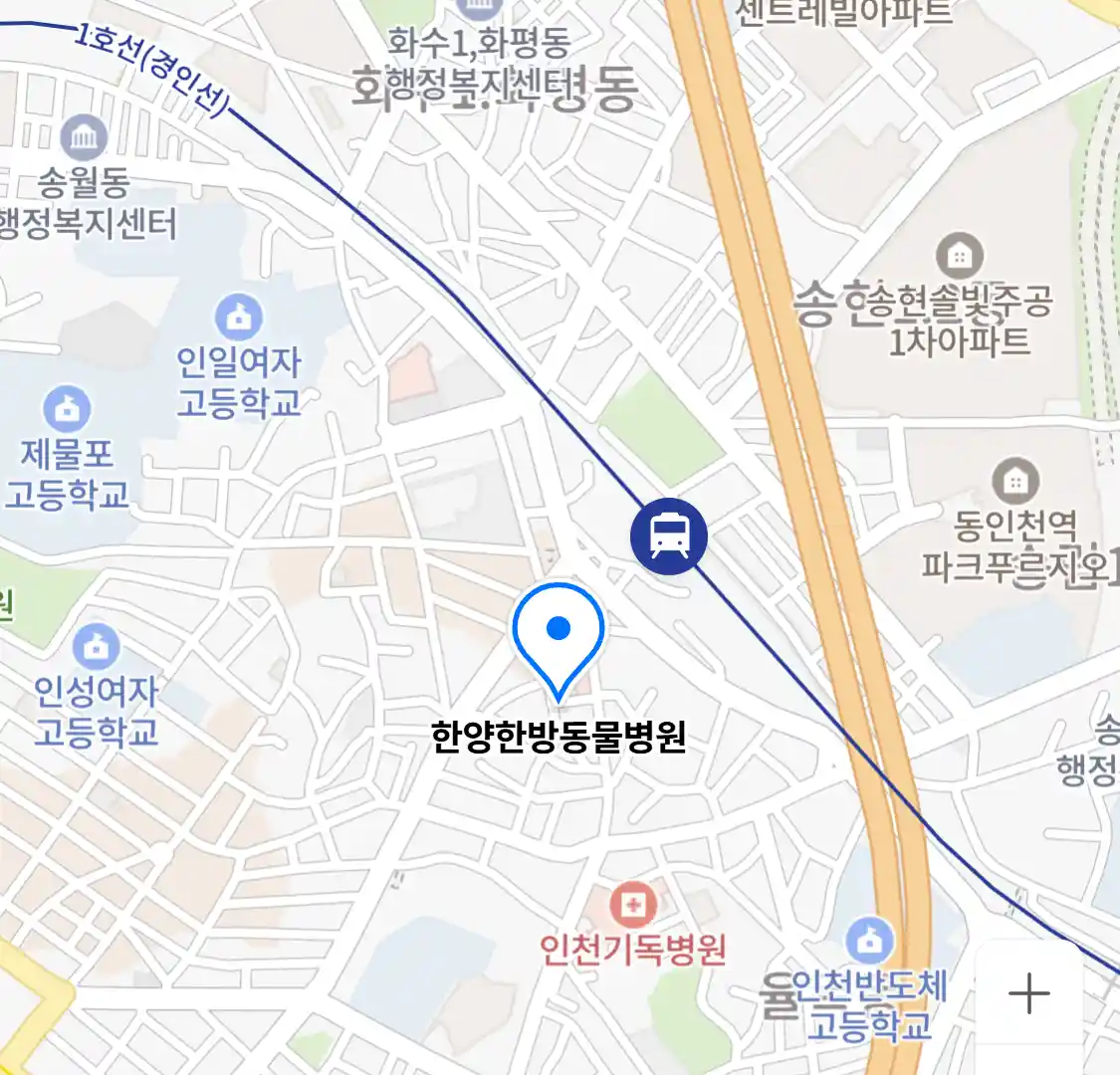Open the 송현솔빛주공 1차아파트 marker
This screenshot has height=1075, width=1120.
tap(959, 257)
